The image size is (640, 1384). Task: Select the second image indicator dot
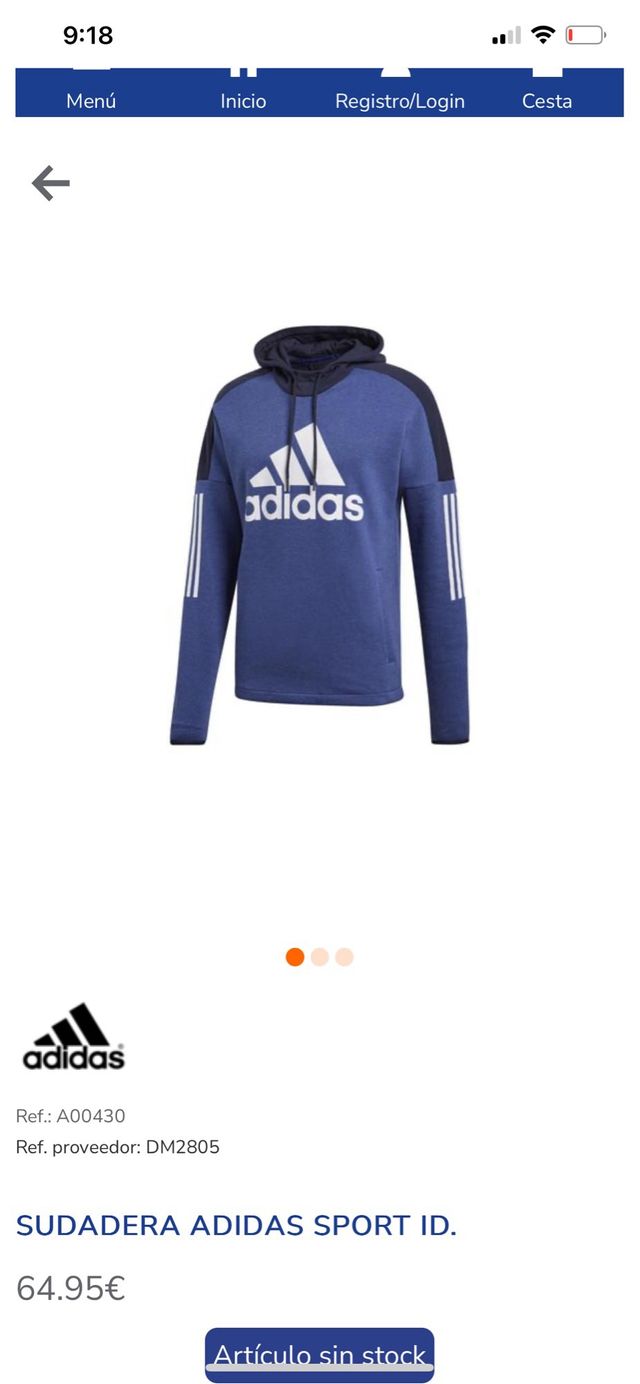(x=320, y=957)
